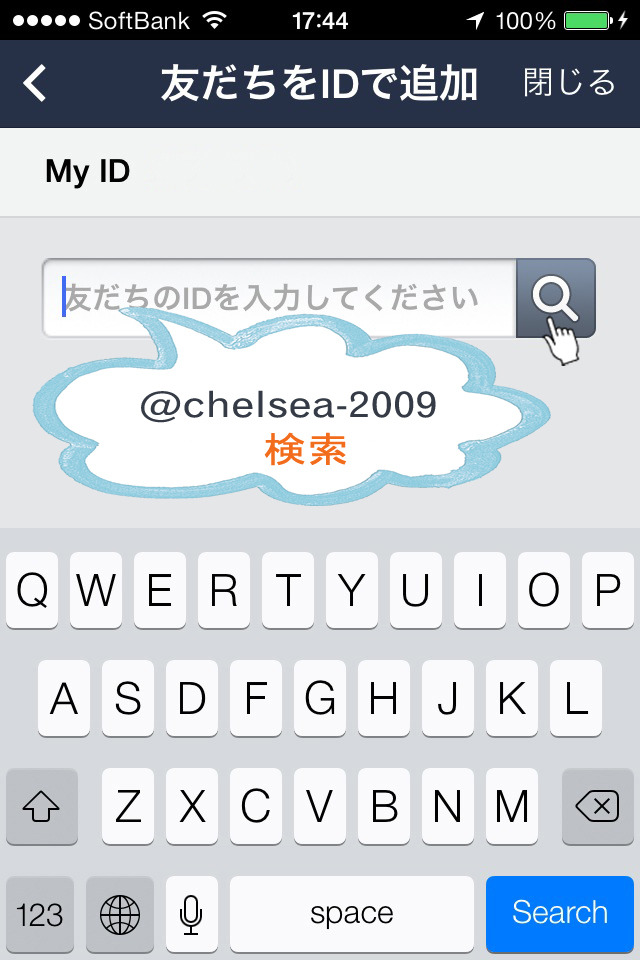Tap the magnifying glass search icon
The width and height of the screenshot is (640, 960).
point(555,297)
